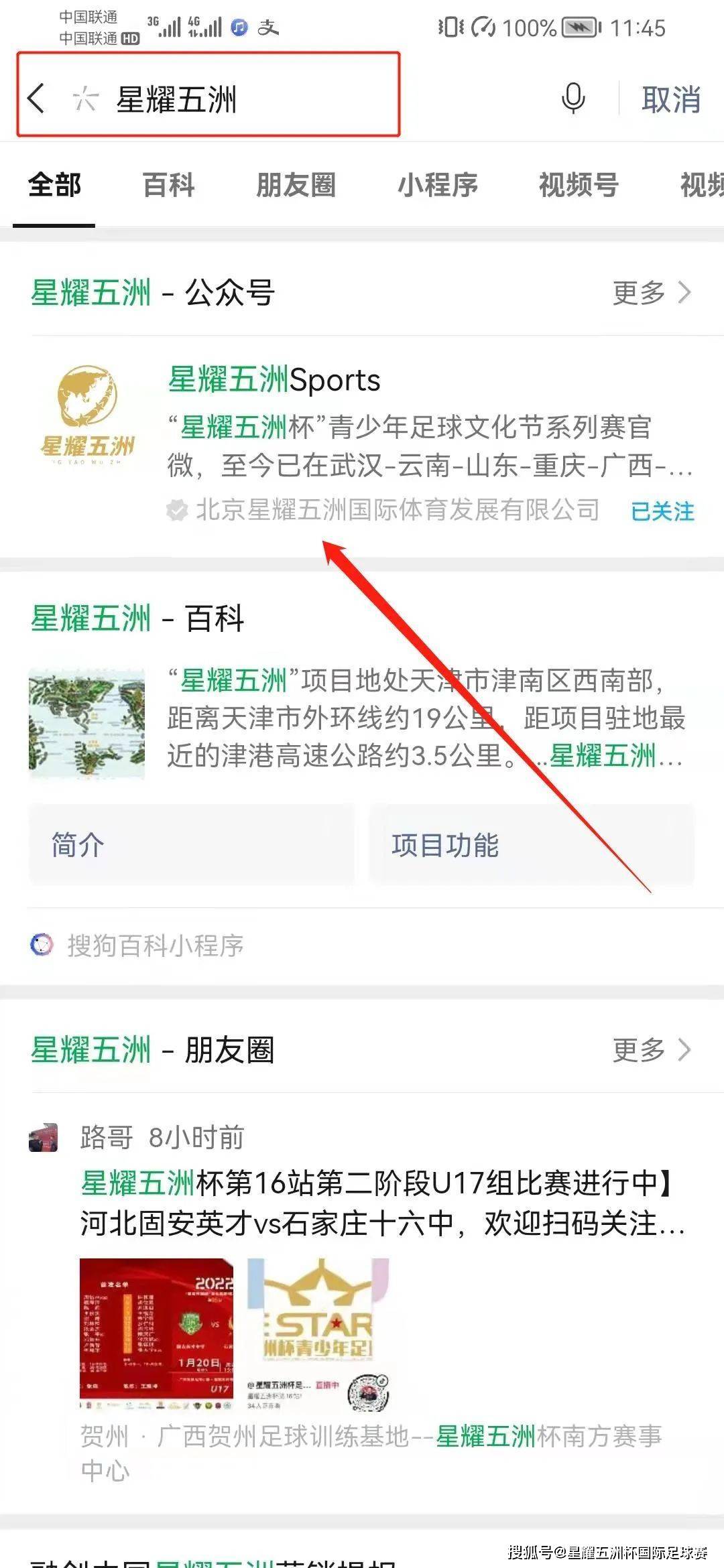Open more 公众号 results via 更多
Viewport: 724px width, 1568px height.
[x=652, y=292]
